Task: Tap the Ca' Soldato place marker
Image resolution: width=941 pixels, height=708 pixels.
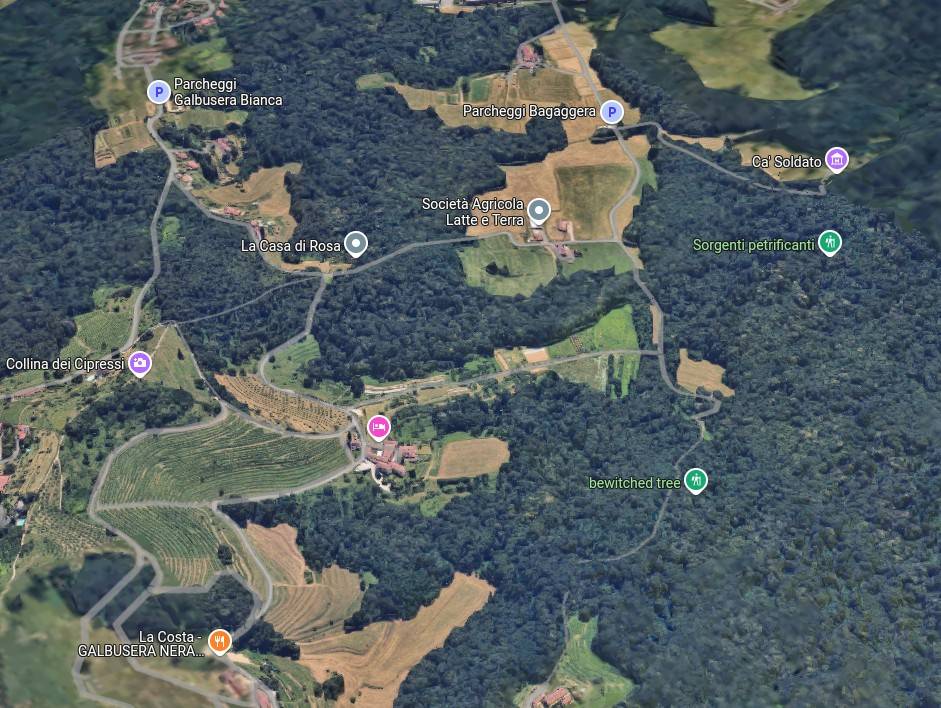Action: point(837,159)
